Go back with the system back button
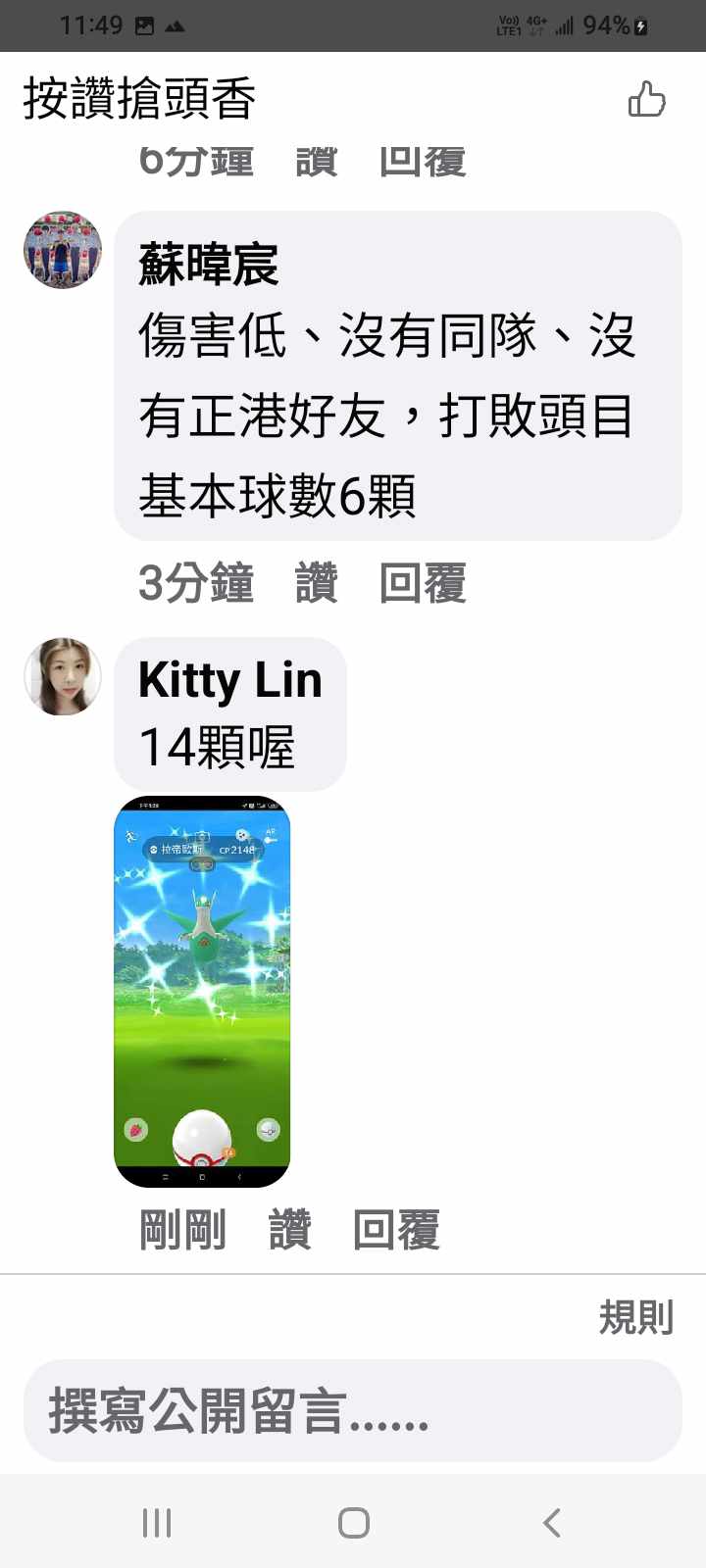 click(551, 1522)
